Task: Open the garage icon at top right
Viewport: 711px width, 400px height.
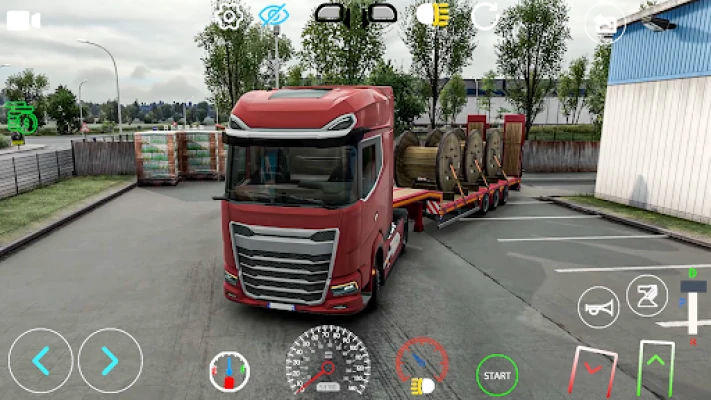Action: point(605,22)
